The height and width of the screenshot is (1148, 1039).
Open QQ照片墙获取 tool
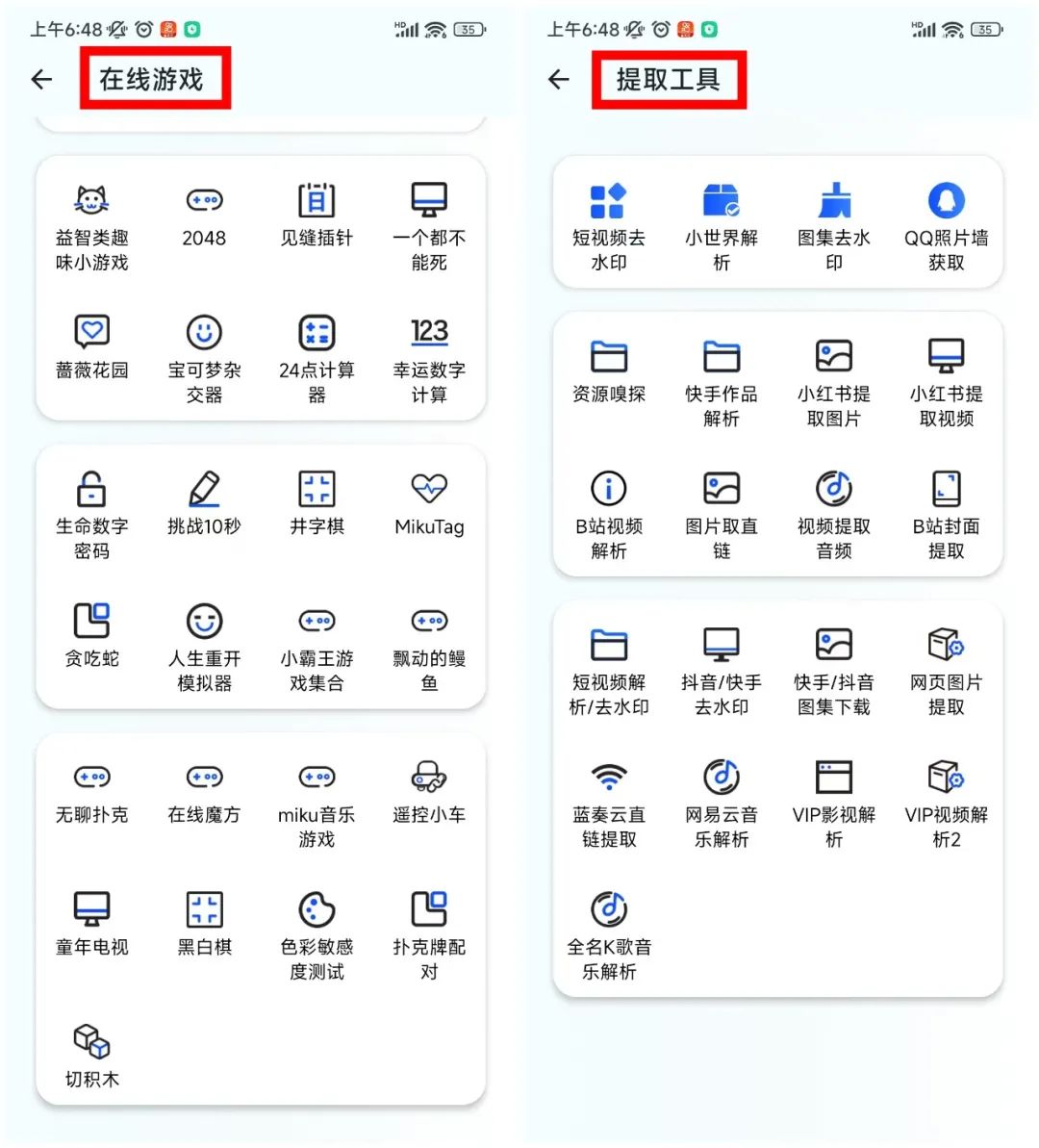click(946, 226)
